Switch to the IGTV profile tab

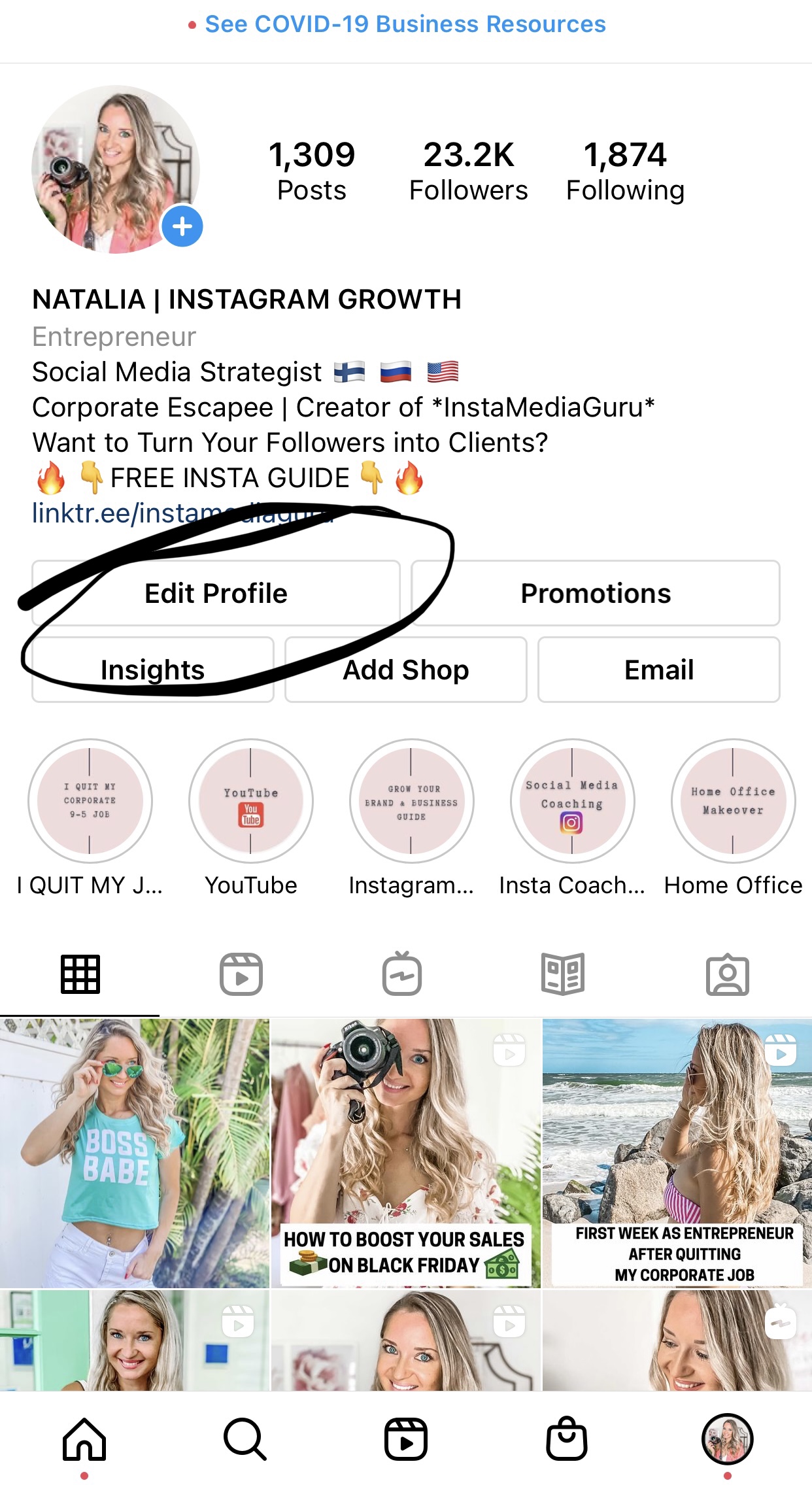coord(402,974)
